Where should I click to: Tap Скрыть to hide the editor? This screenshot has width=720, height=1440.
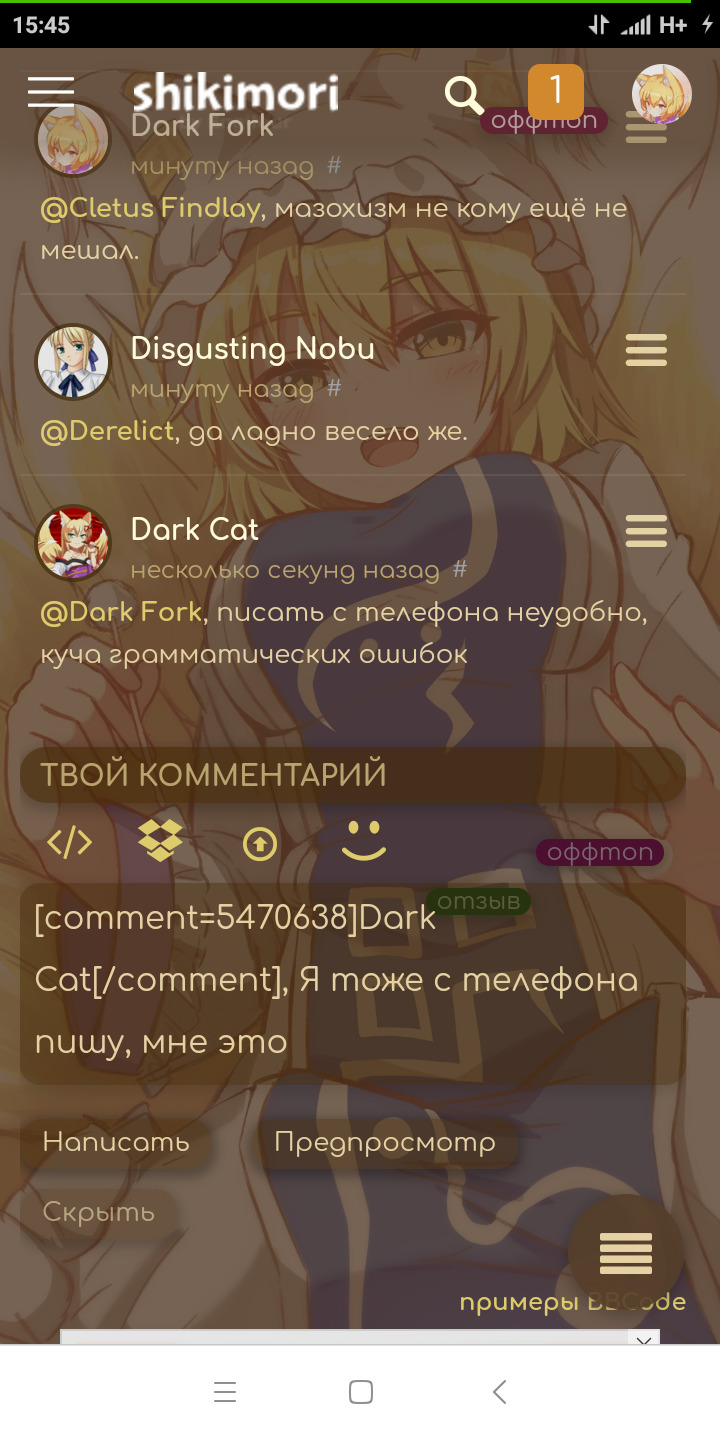[99, 1213]
